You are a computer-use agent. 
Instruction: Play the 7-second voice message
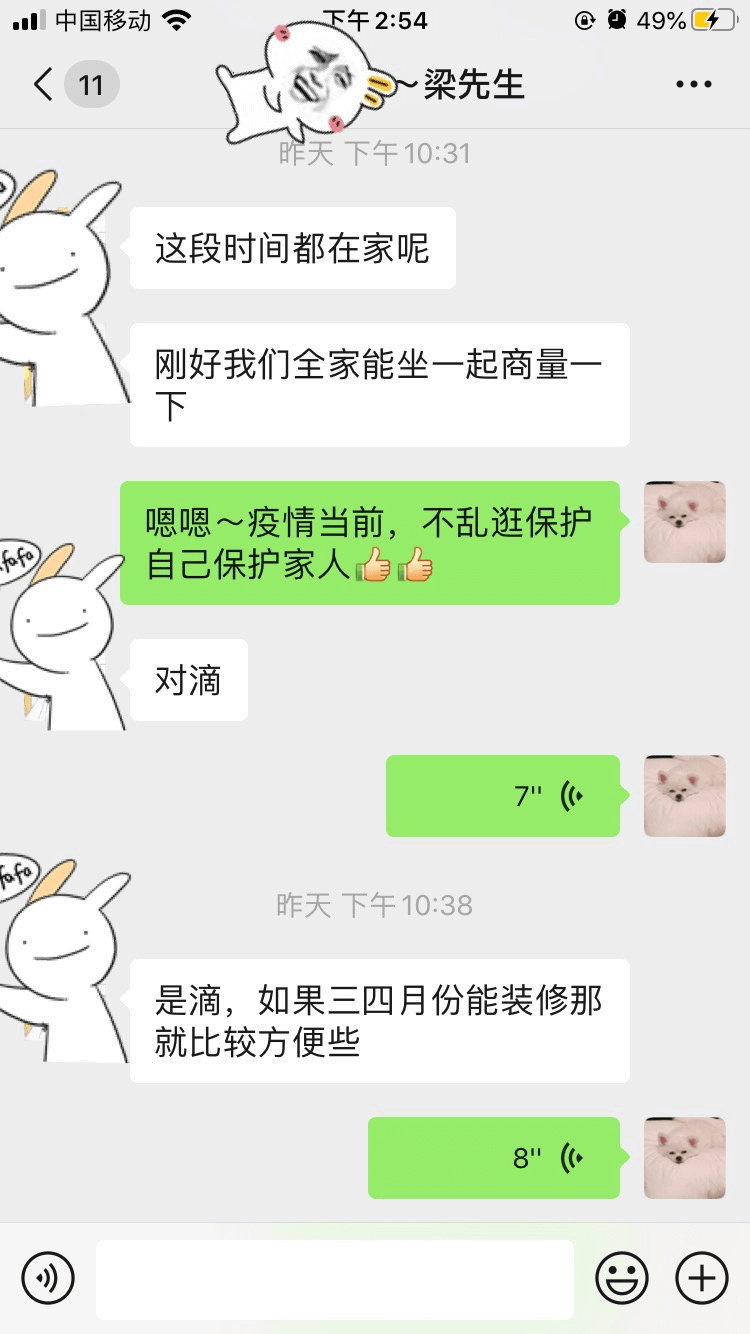click(502, 796)
